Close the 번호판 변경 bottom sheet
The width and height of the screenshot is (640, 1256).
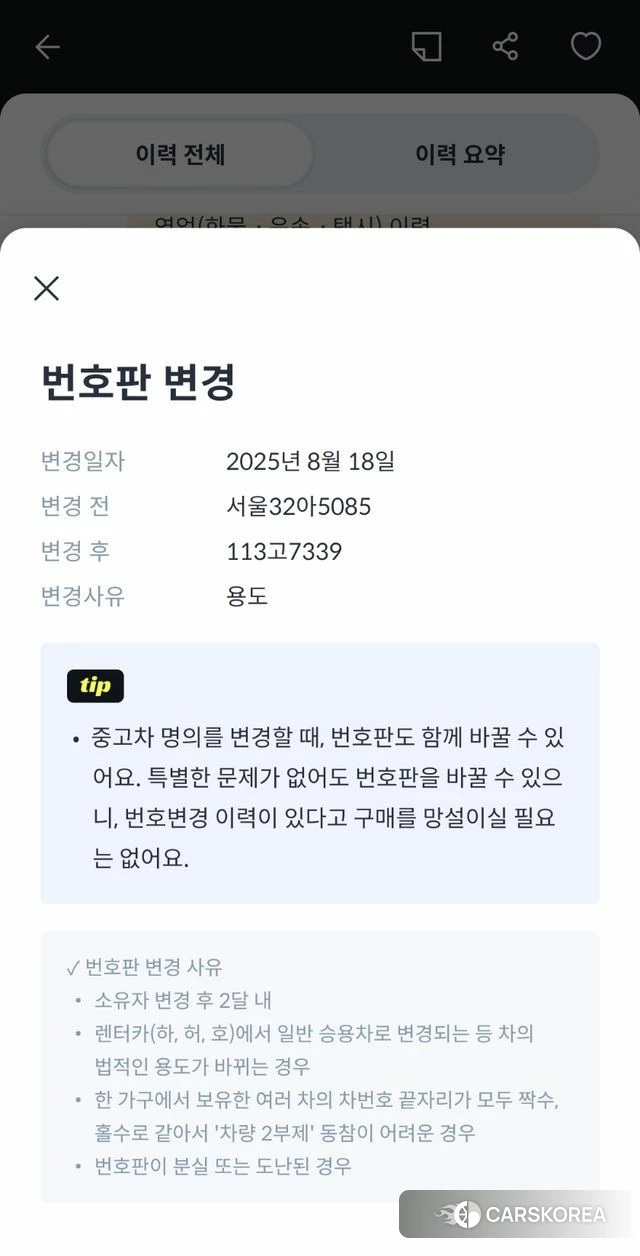(x=46, y=288)
